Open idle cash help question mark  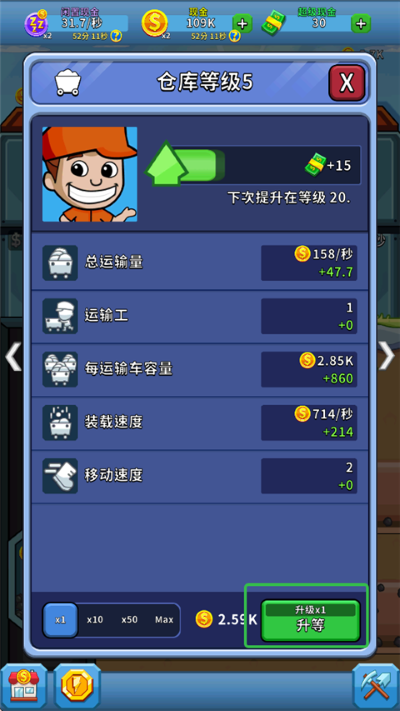point(117,36)
